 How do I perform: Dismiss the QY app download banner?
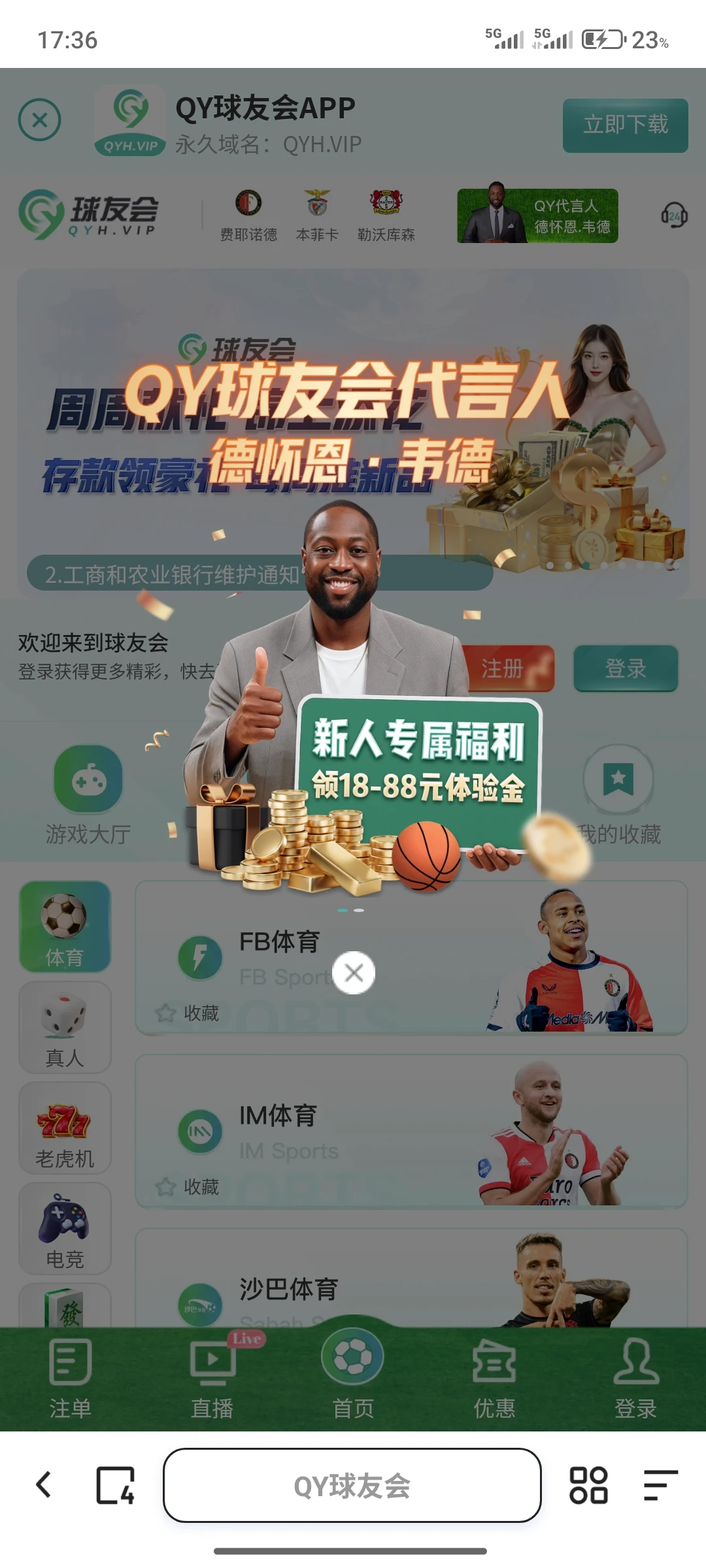(x=39, y=120)
